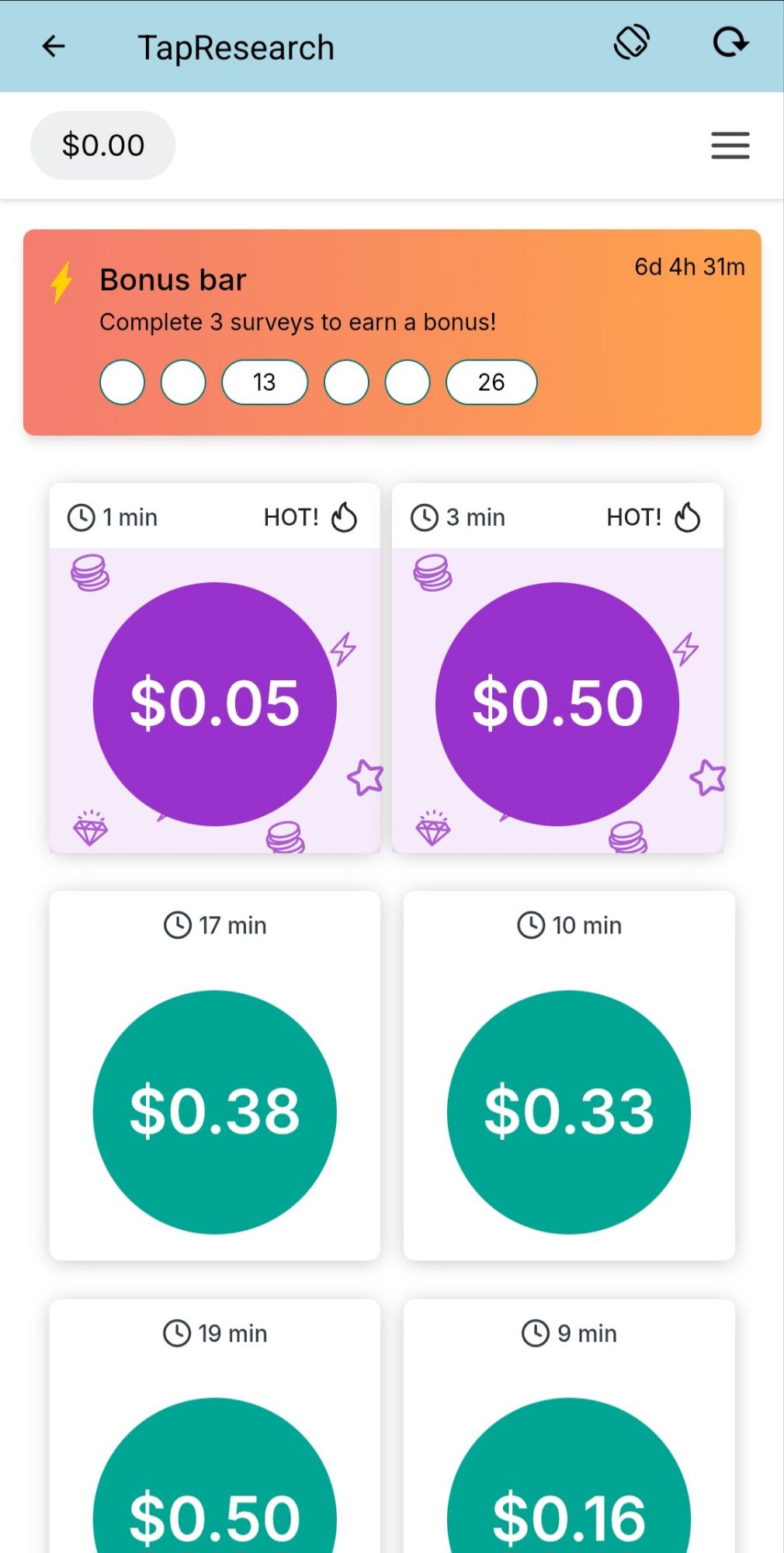Tap the 26 pill in the Bonus bar

[x=491, y=382]
